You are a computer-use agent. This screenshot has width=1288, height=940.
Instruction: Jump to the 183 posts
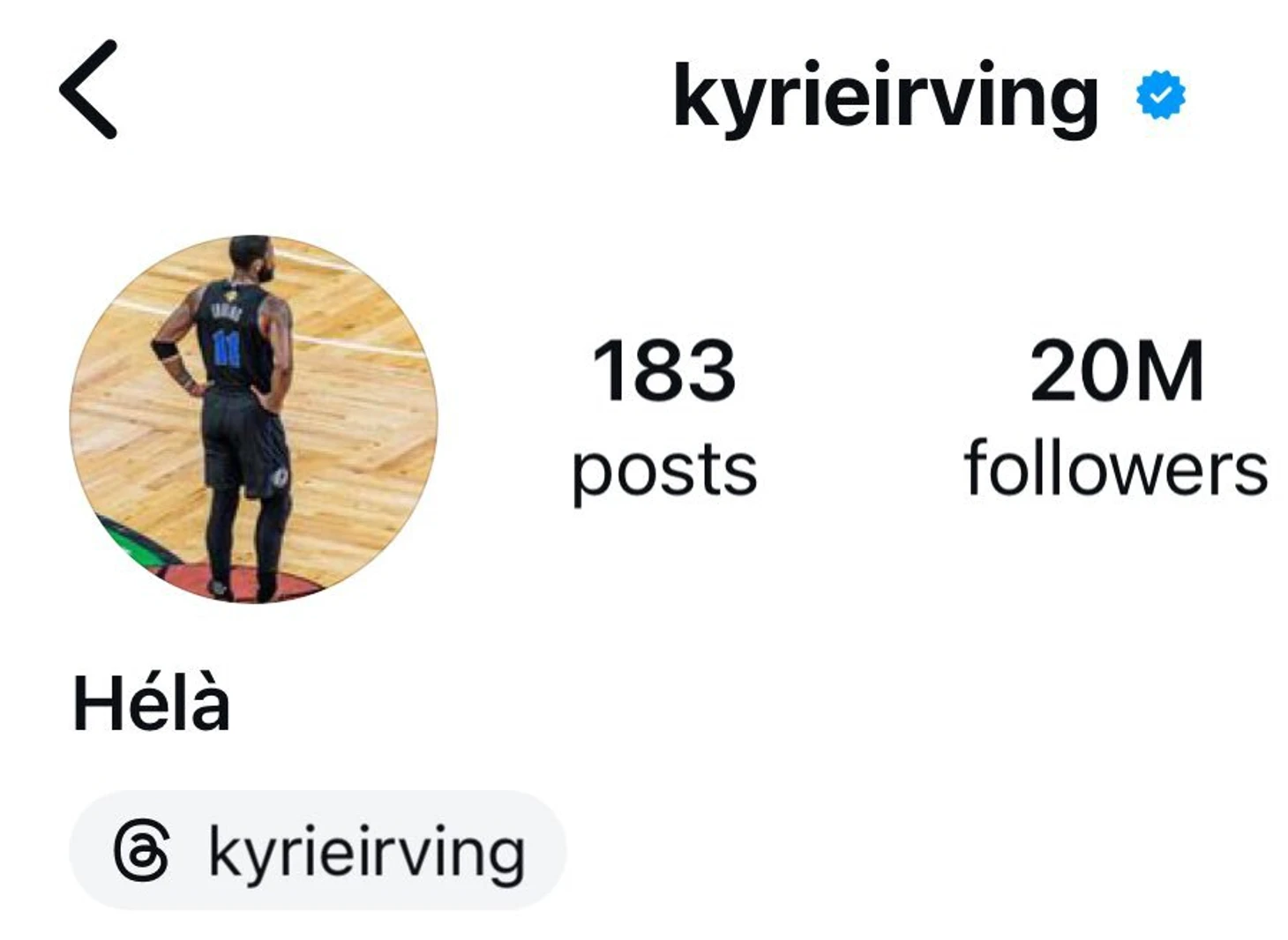point(663,416)
